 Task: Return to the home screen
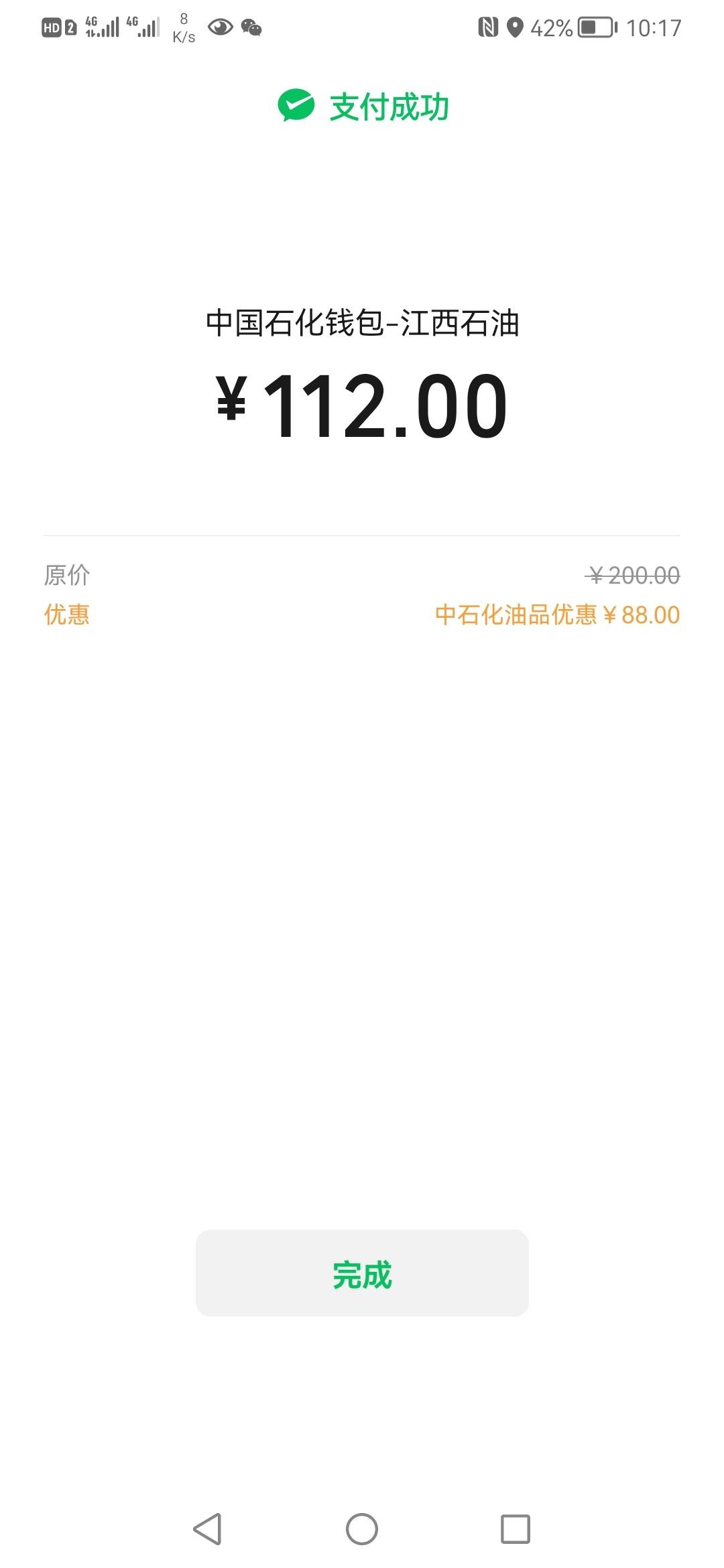click(x=362, y=1529)
